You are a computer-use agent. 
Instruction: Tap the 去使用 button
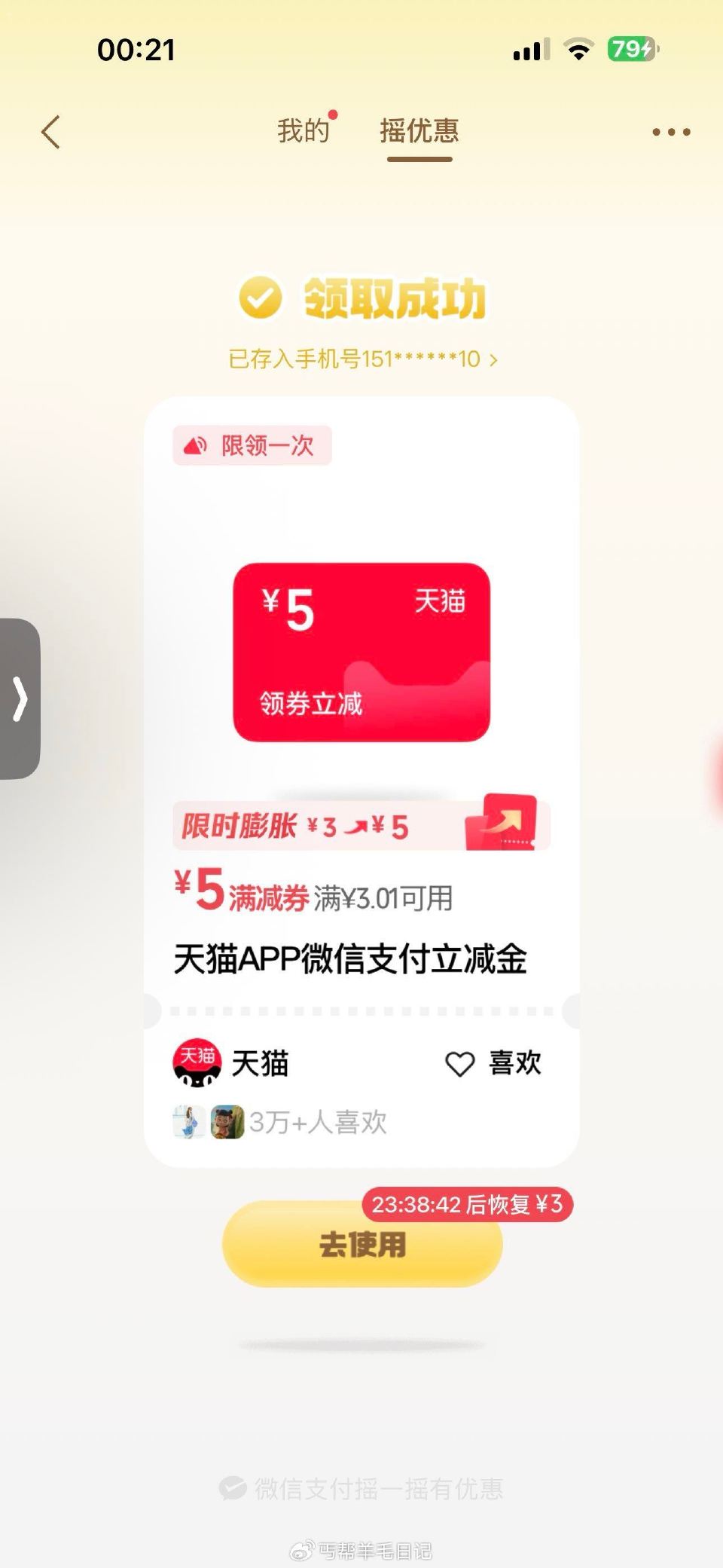click(x=362, y=1245)
